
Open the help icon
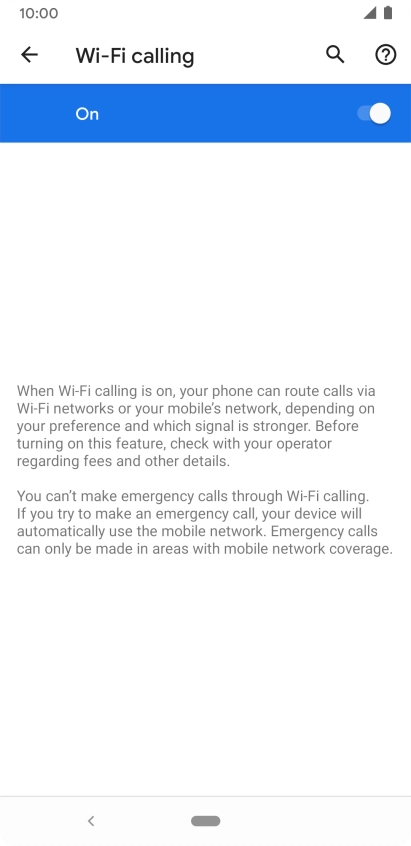[386, 54]
